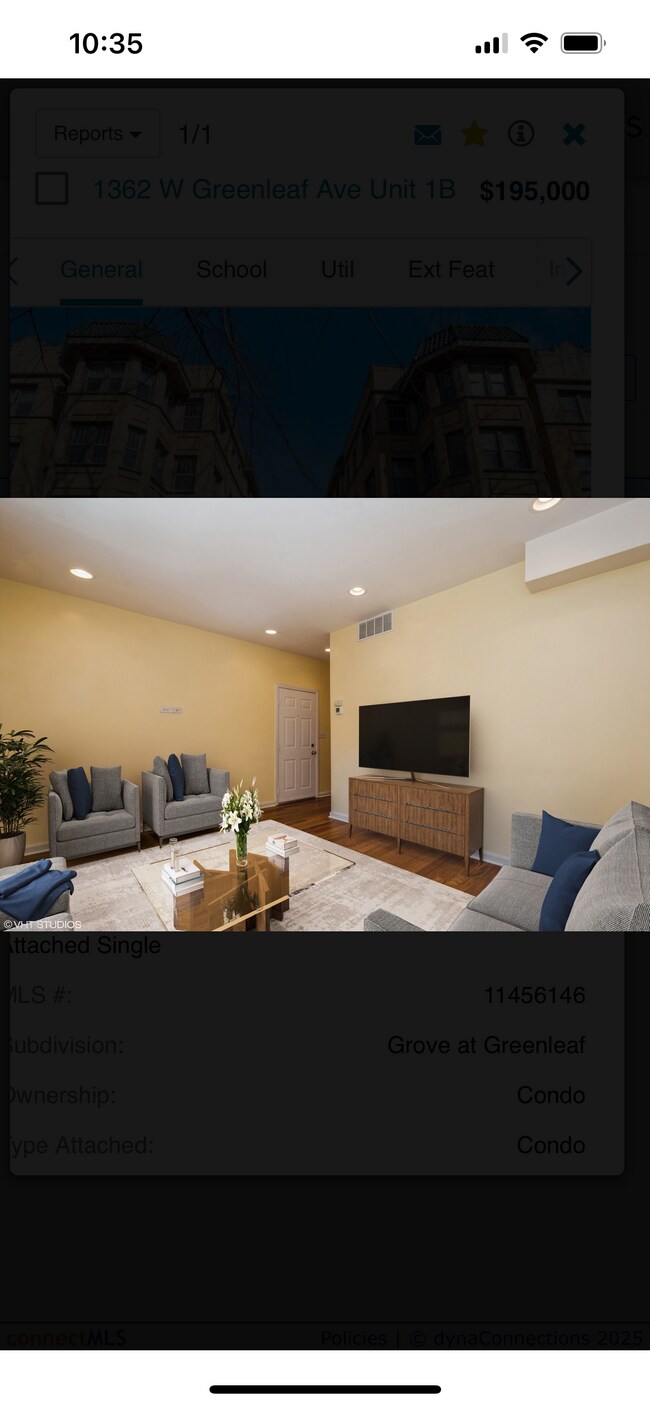
Task: Switch to the School tab
Action: 231,269
